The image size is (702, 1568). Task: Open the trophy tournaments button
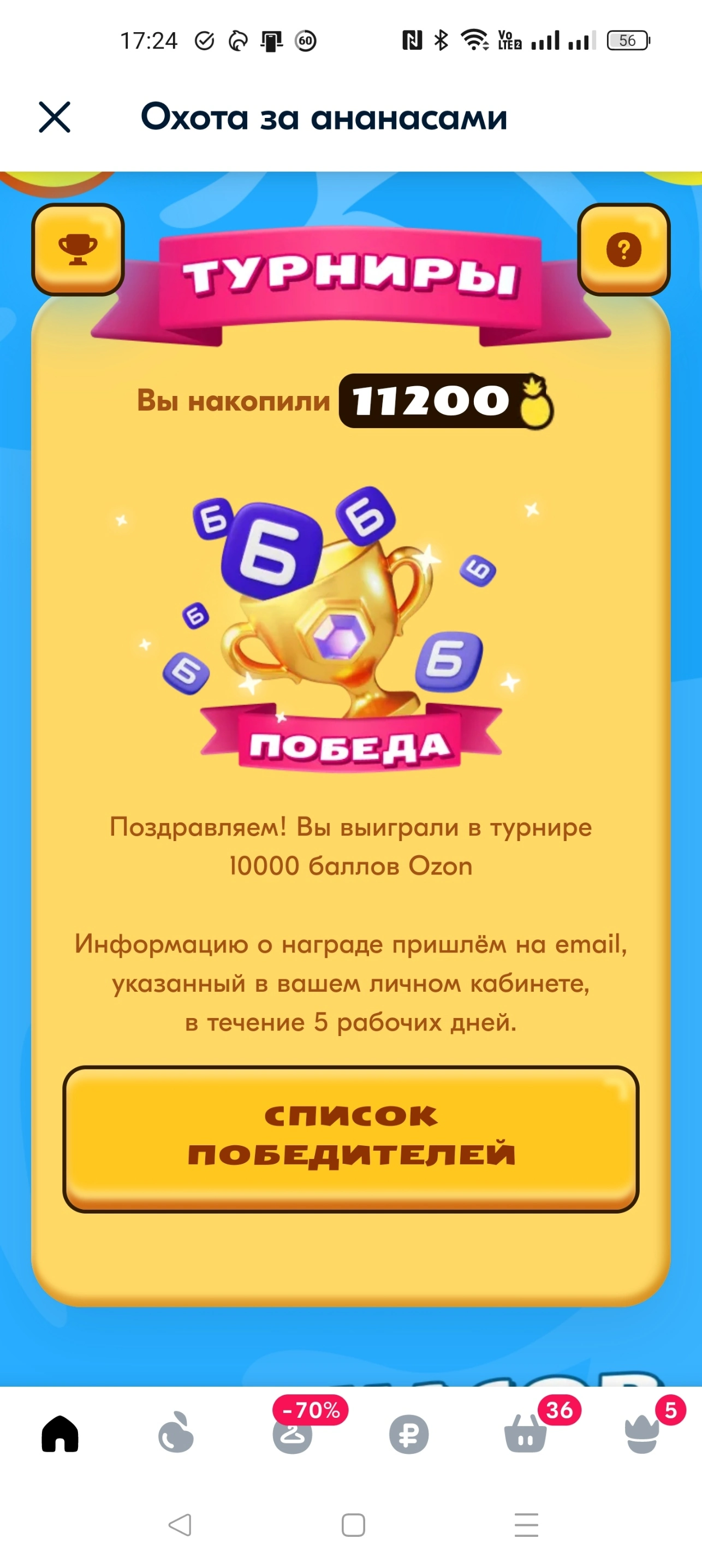[x=78, y=250]
